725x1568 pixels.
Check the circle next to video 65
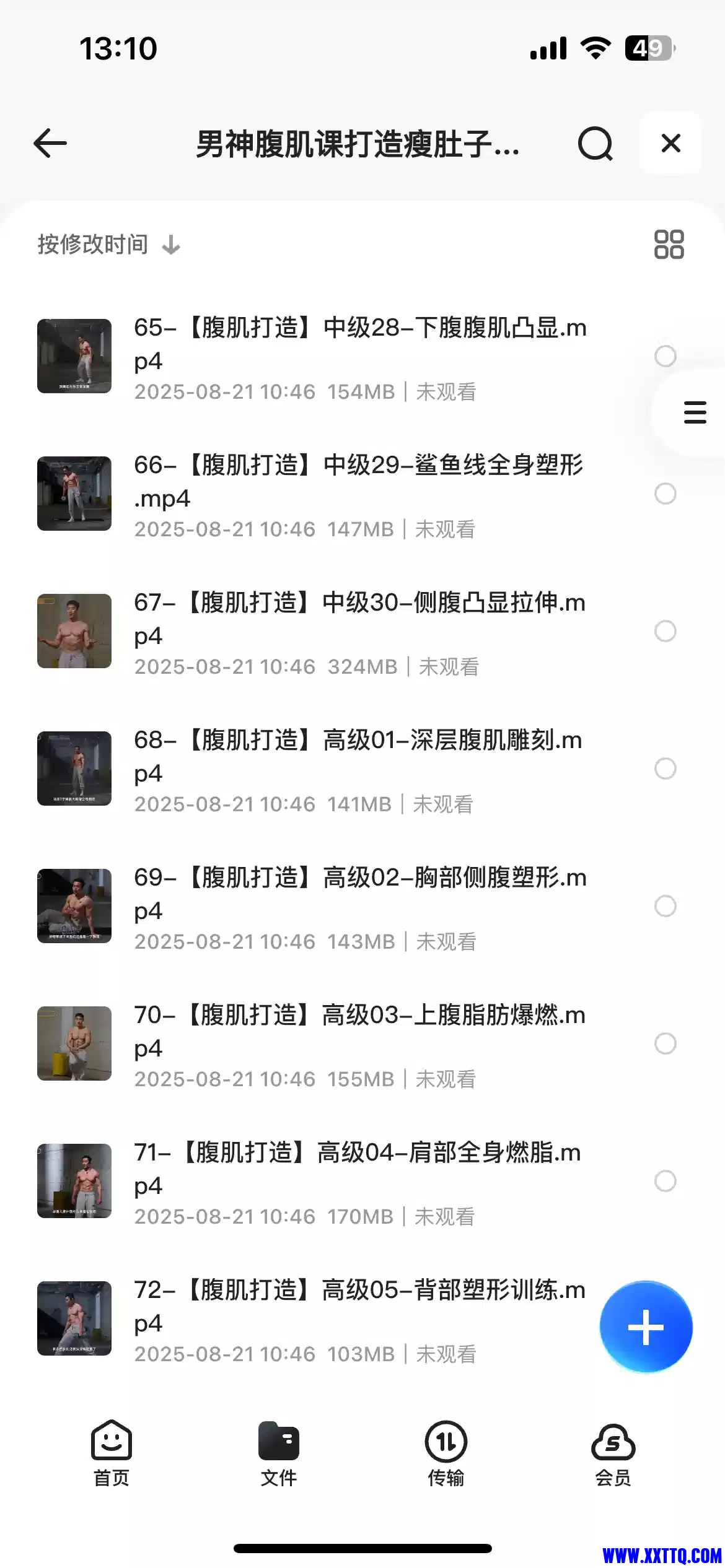pos(666,356)
